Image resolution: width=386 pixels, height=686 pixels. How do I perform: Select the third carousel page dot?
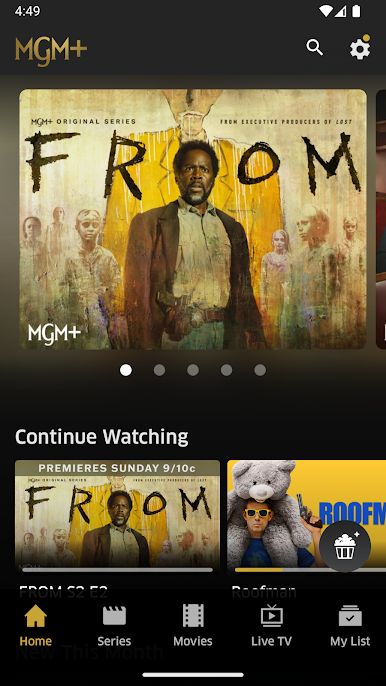point(193,370)
